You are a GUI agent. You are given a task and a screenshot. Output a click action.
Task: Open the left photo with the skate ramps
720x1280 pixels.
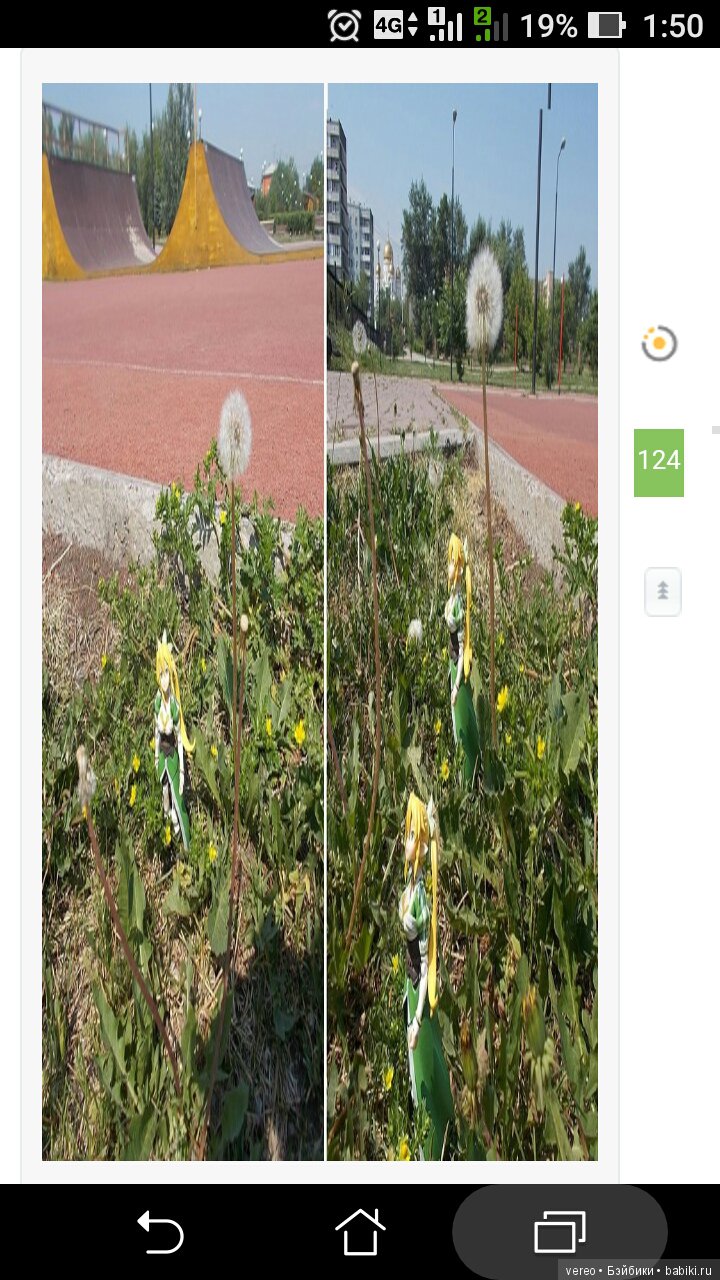pos(183,620)
